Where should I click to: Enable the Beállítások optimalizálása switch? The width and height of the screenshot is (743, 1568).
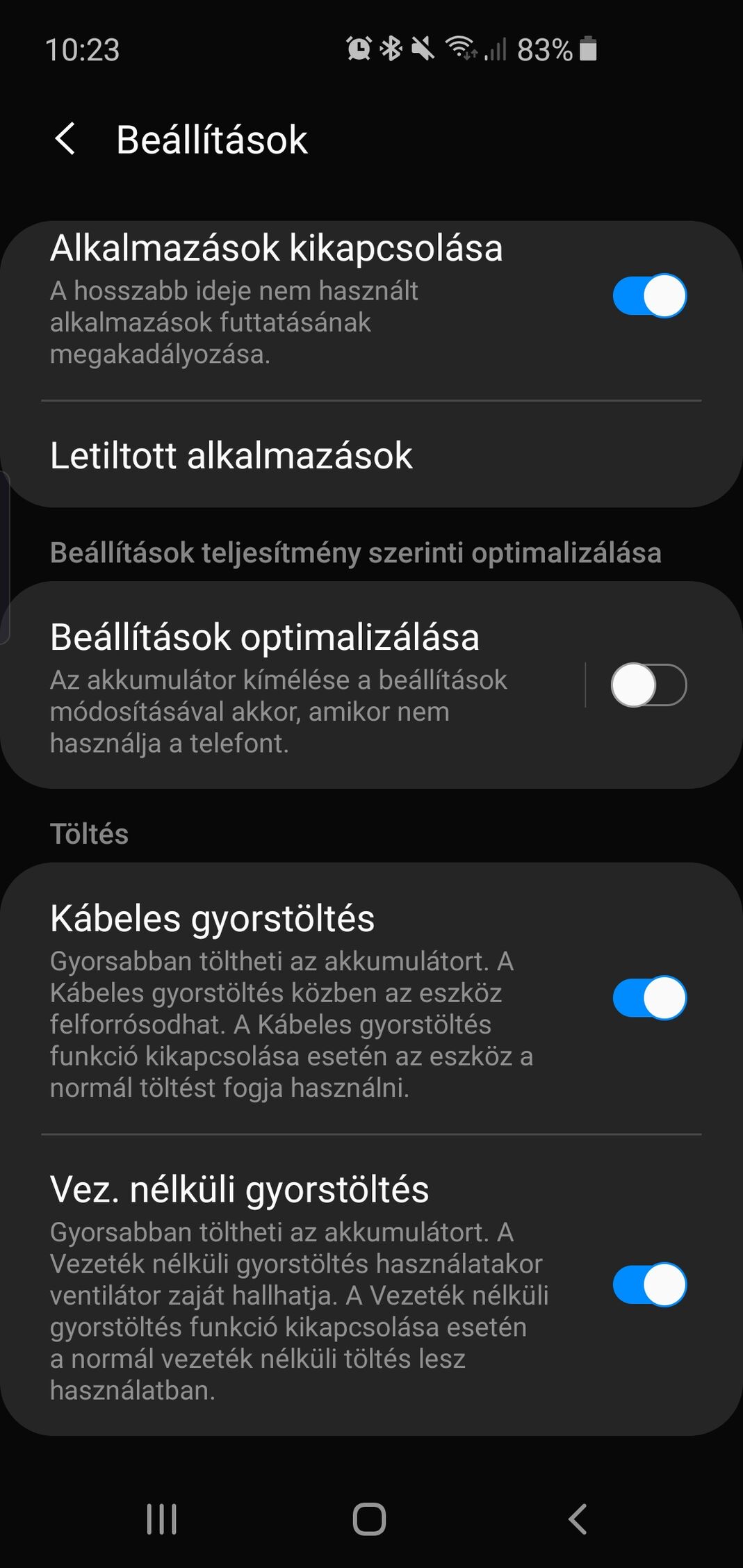(x=649, y=685)
